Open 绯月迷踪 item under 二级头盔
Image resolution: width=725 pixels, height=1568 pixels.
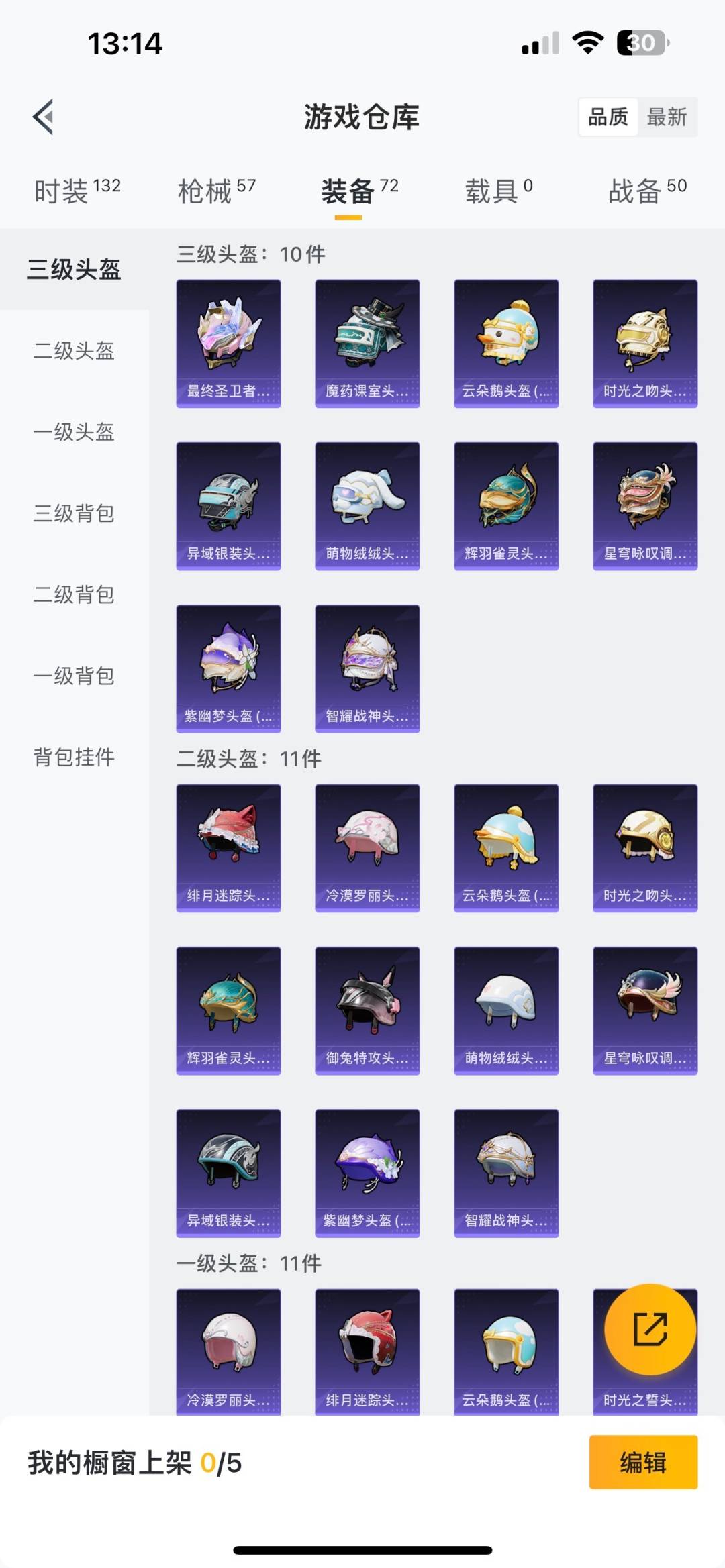click(228, 848)
